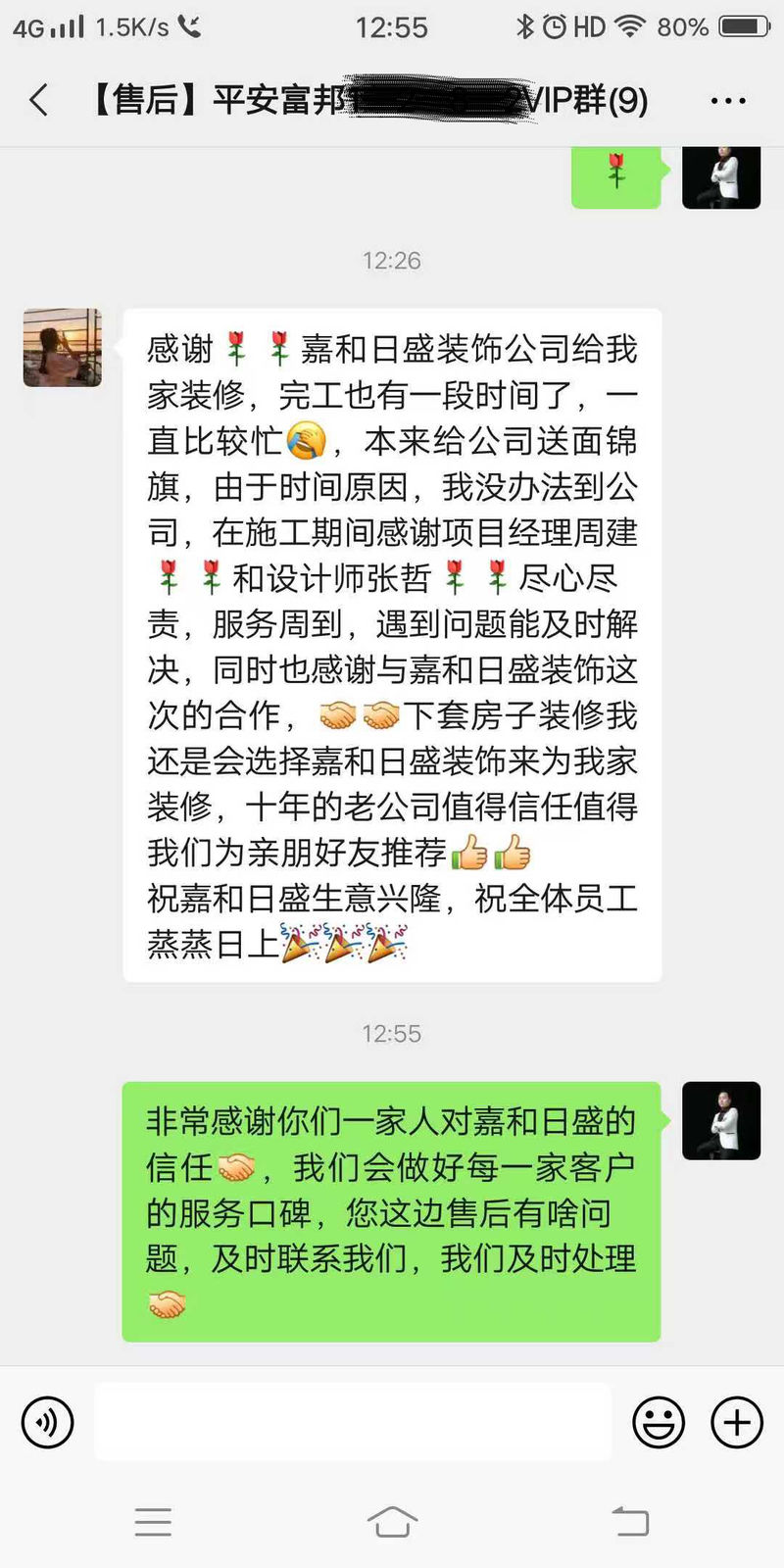Open the group chat overflow menu

(728, 100)
